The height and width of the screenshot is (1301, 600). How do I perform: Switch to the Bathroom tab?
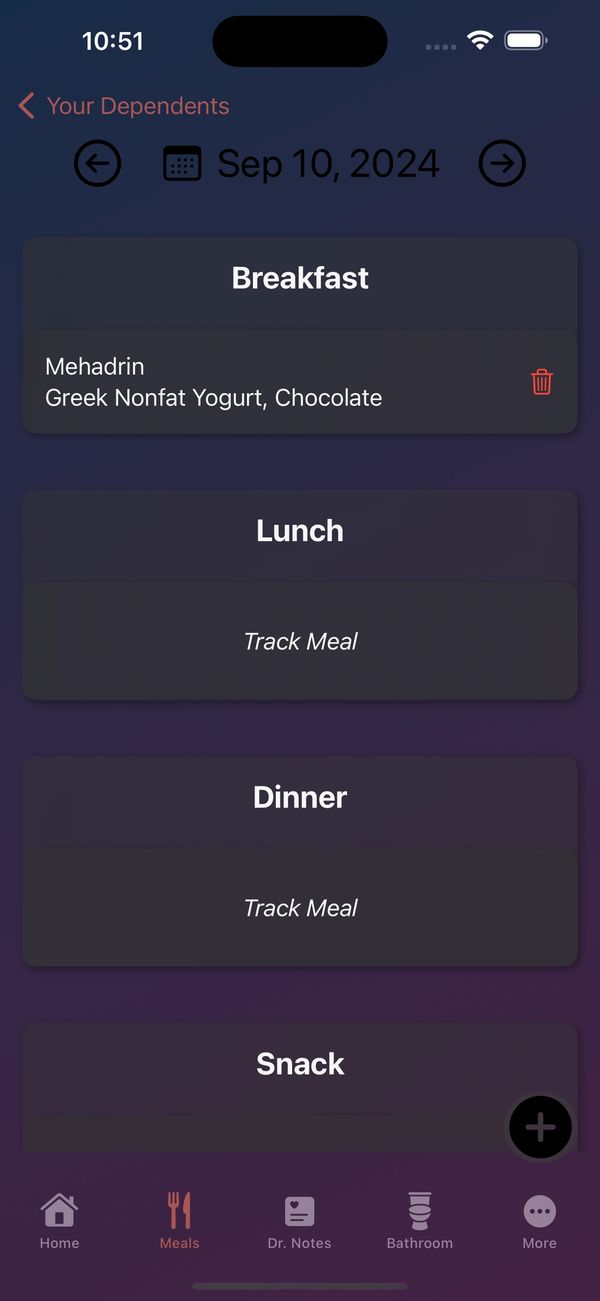pyautogui.click(x=420, y=1221)
